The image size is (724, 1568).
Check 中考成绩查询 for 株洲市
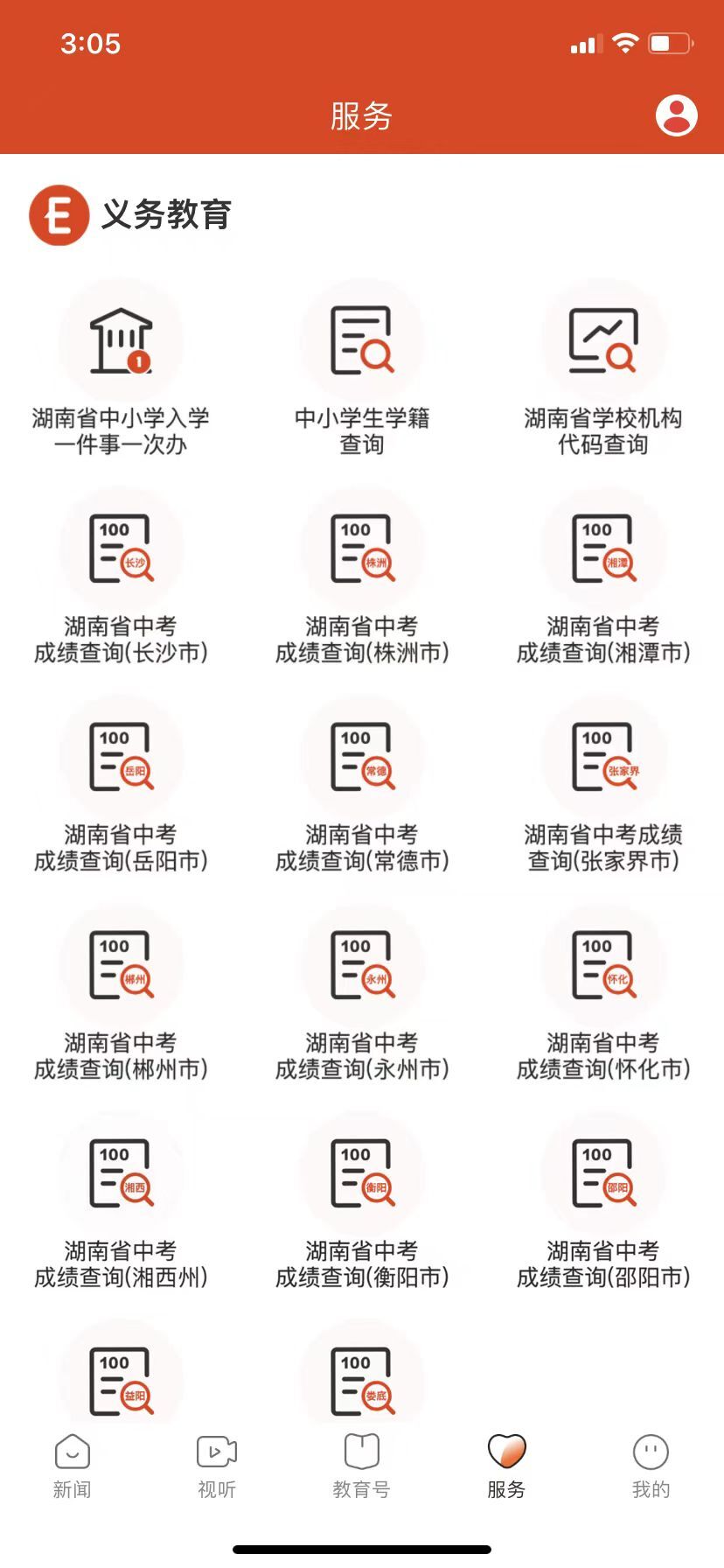click(x=362, y=576)
